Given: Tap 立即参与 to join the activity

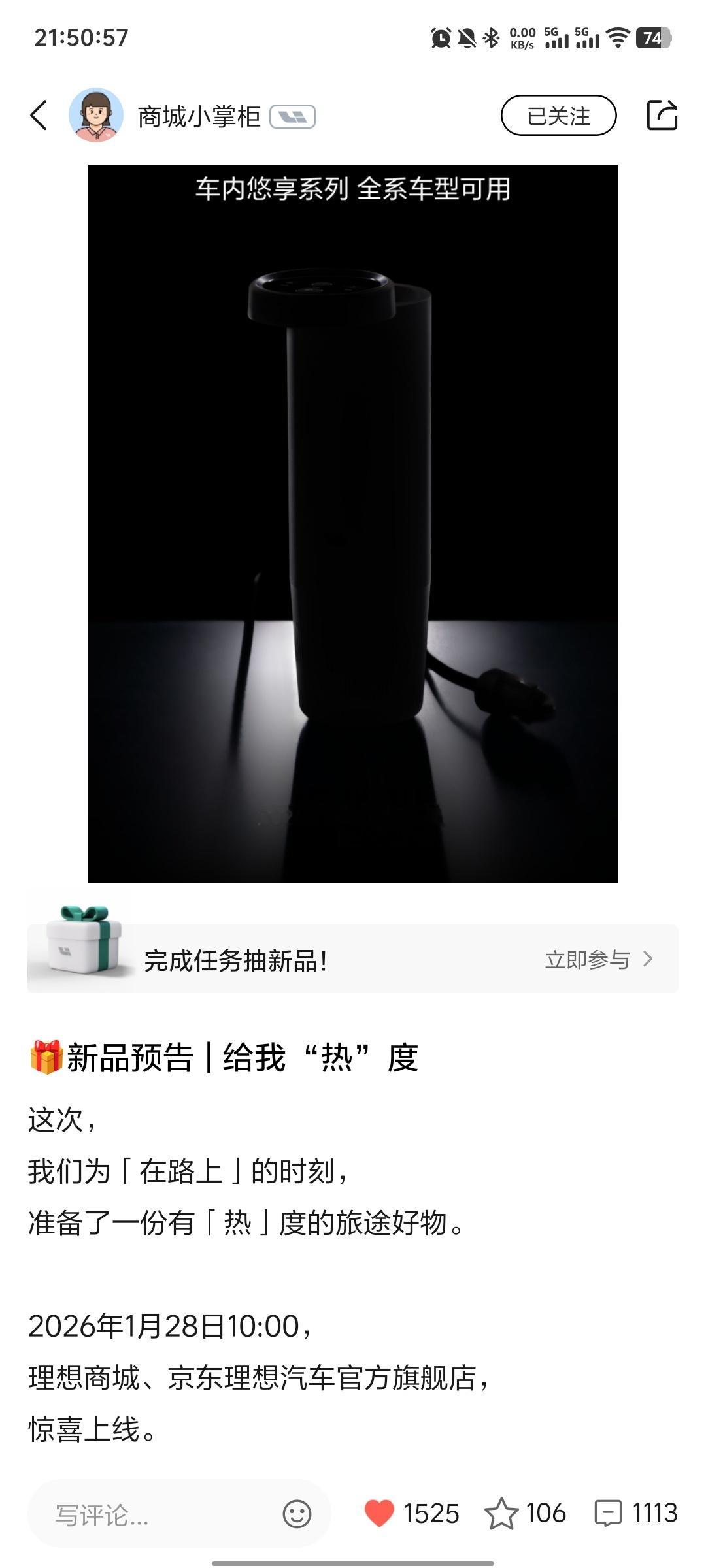Looking at the screenshot, I should click(588, 959).
